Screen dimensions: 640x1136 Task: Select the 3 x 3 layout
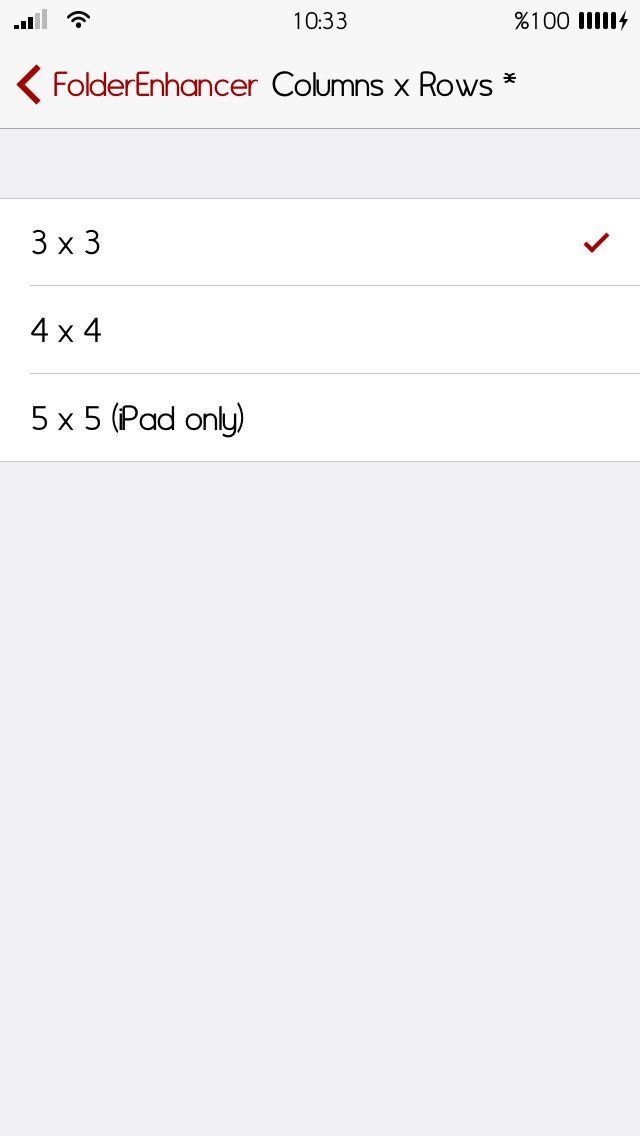coord(320,242)
